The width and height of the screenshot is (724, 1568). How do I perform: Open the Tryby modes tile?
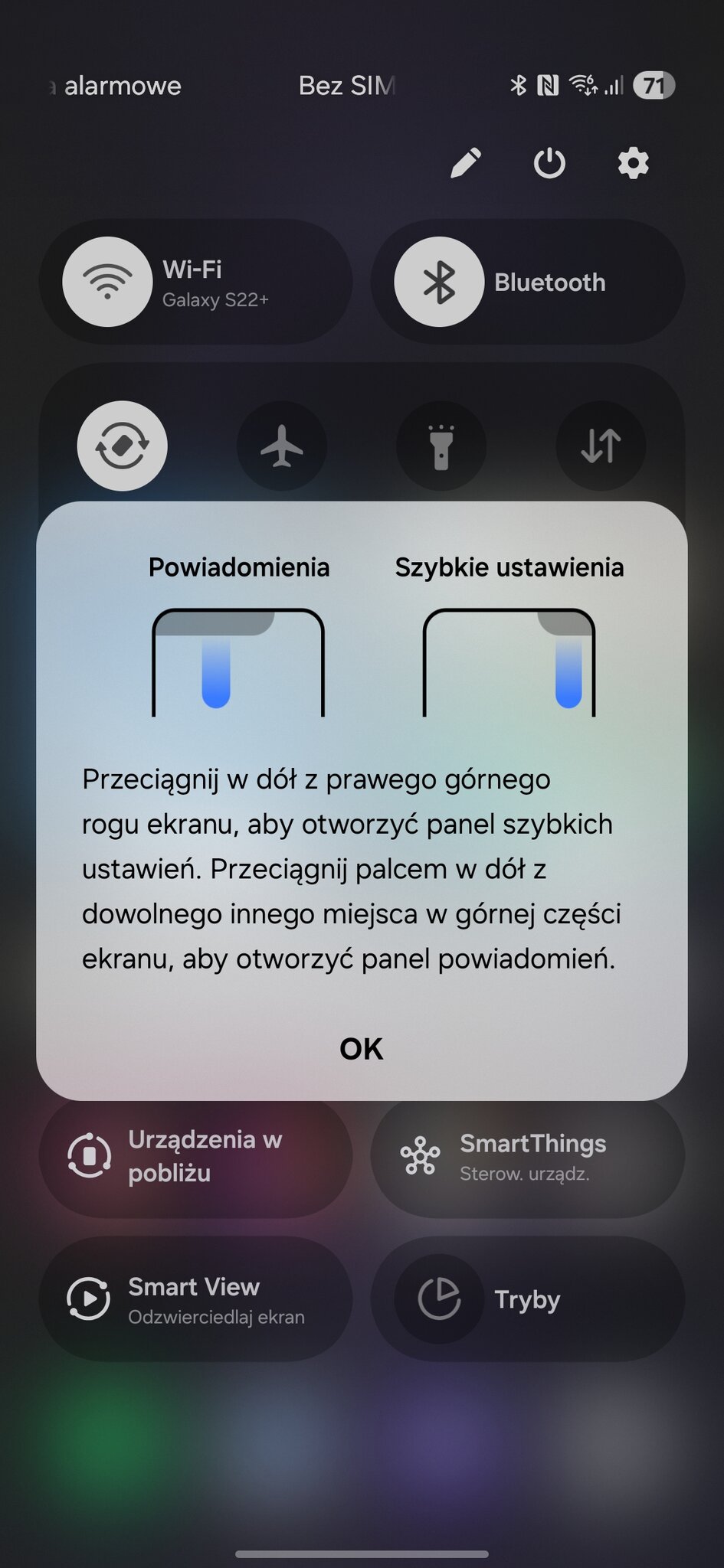(527, 1299)
